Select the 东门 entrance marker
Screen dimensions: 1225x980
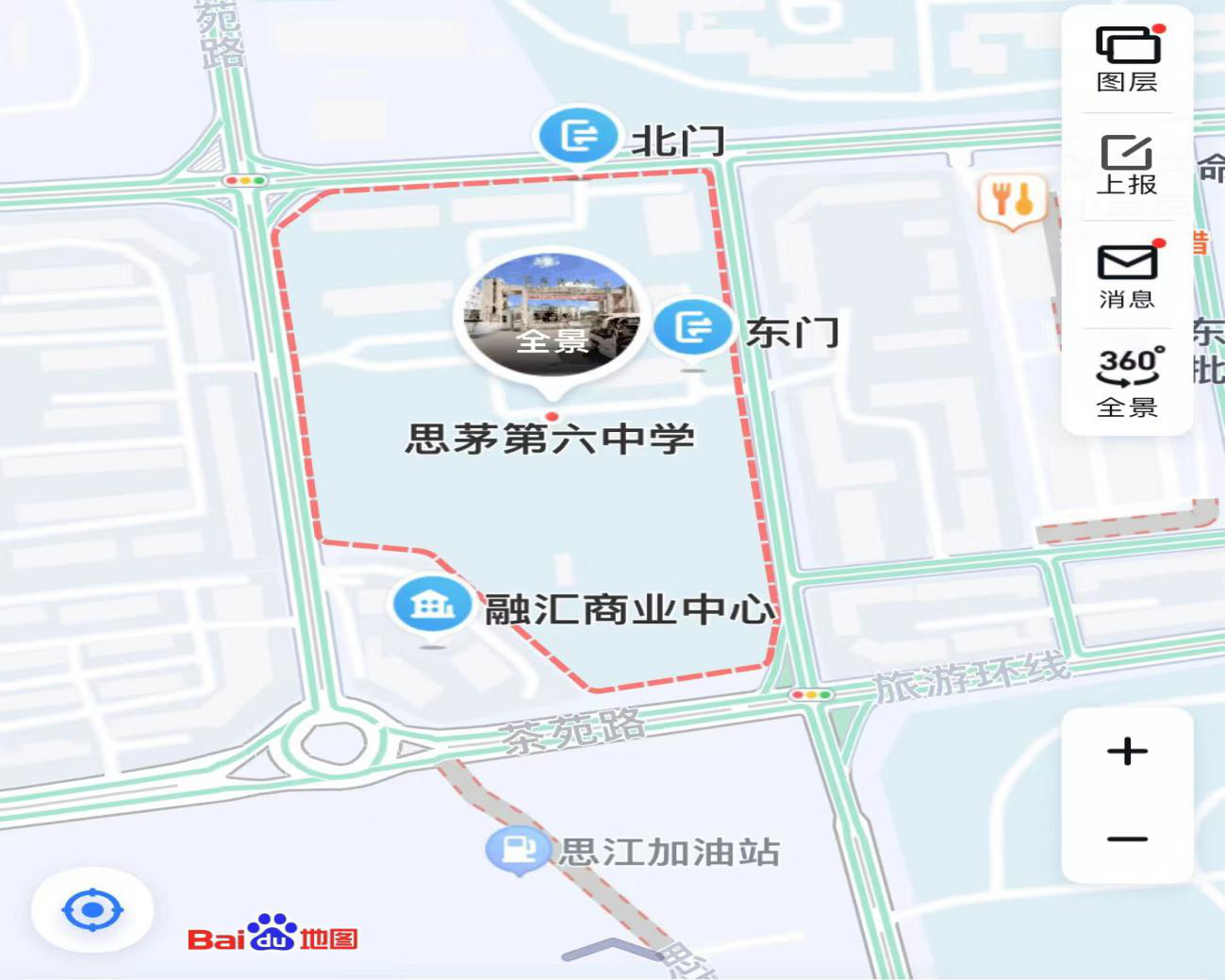point(693,326)
